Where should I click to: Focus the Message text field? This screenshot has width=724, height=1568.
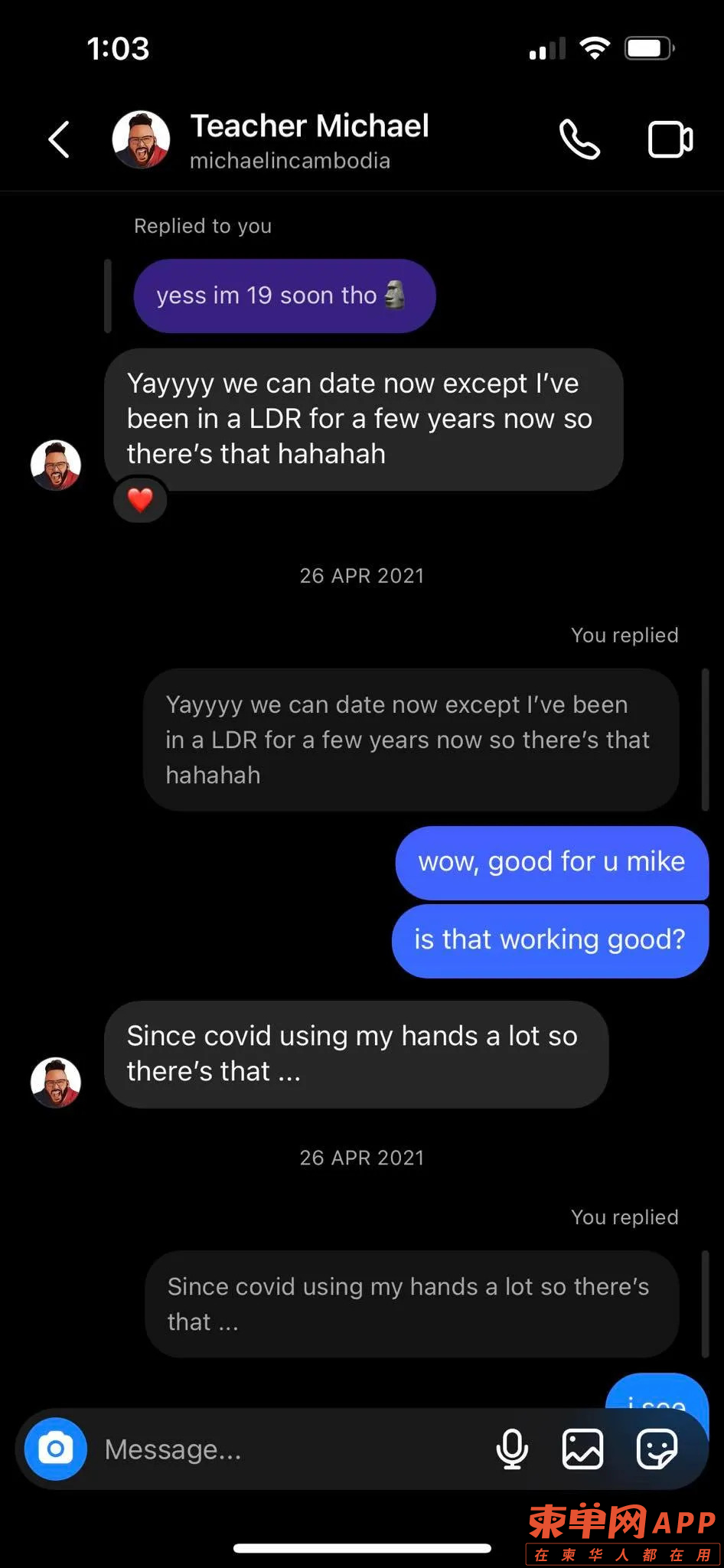291,1449
